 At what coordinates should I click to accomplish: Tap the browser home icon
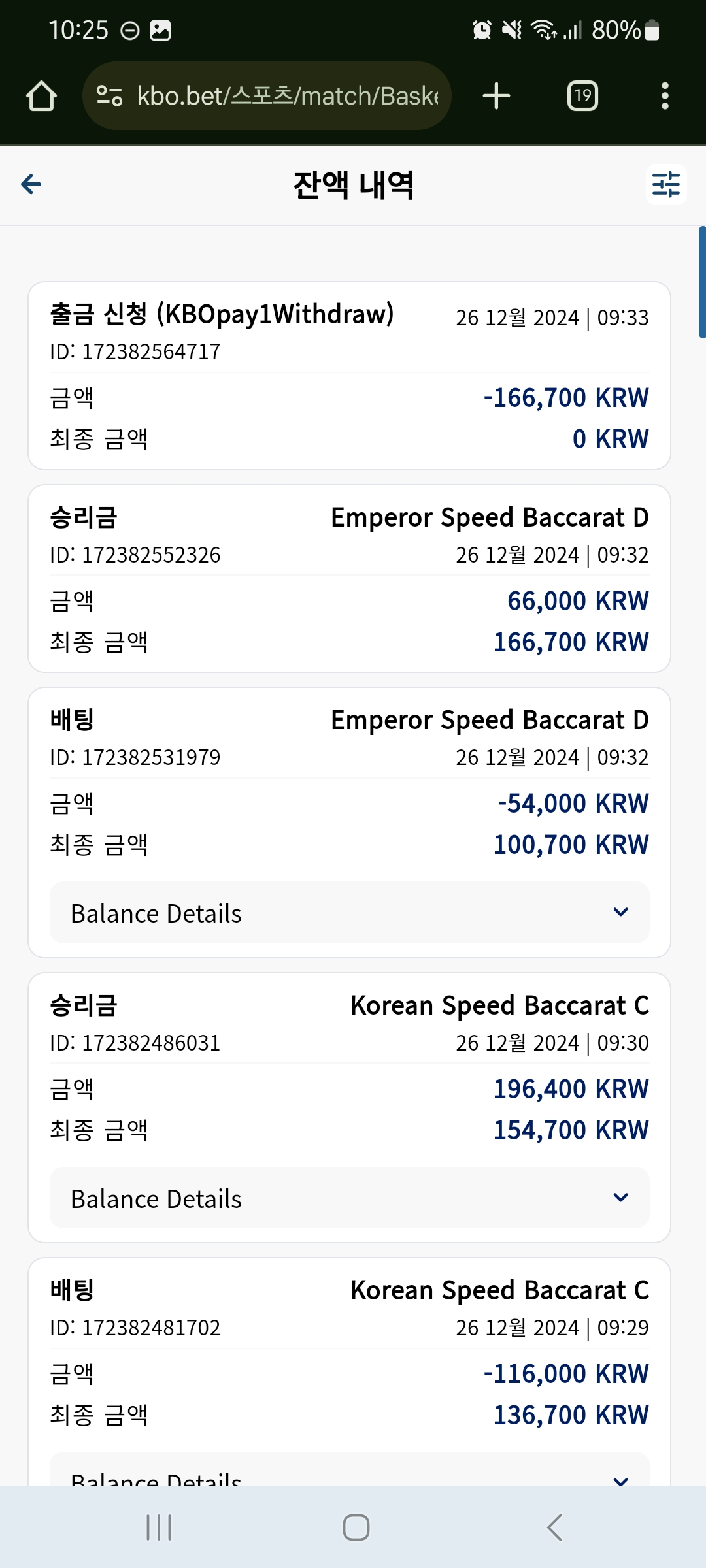(x=41, y=96)
